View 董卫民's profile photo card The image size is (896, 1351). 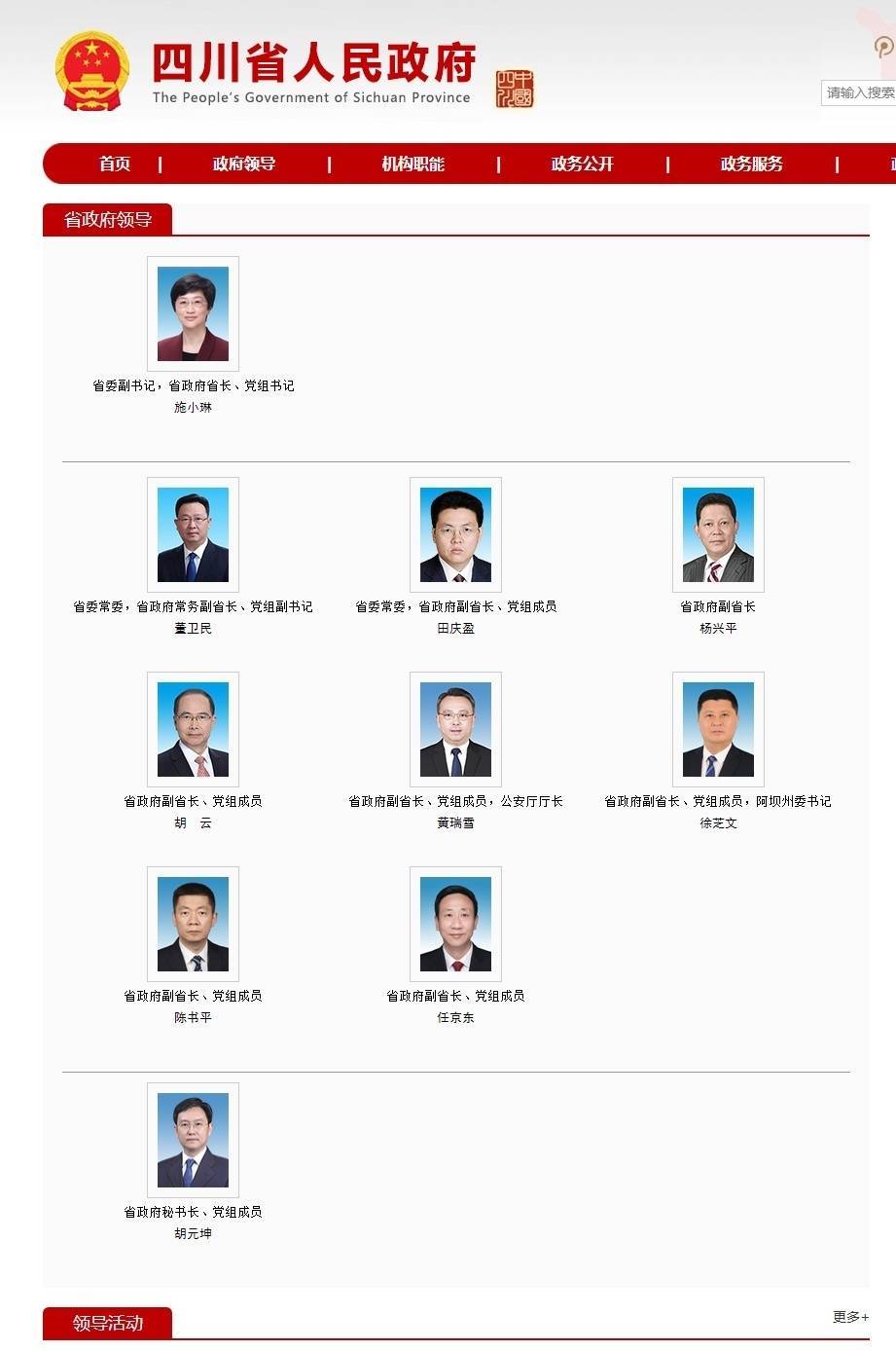pos(193,534)
